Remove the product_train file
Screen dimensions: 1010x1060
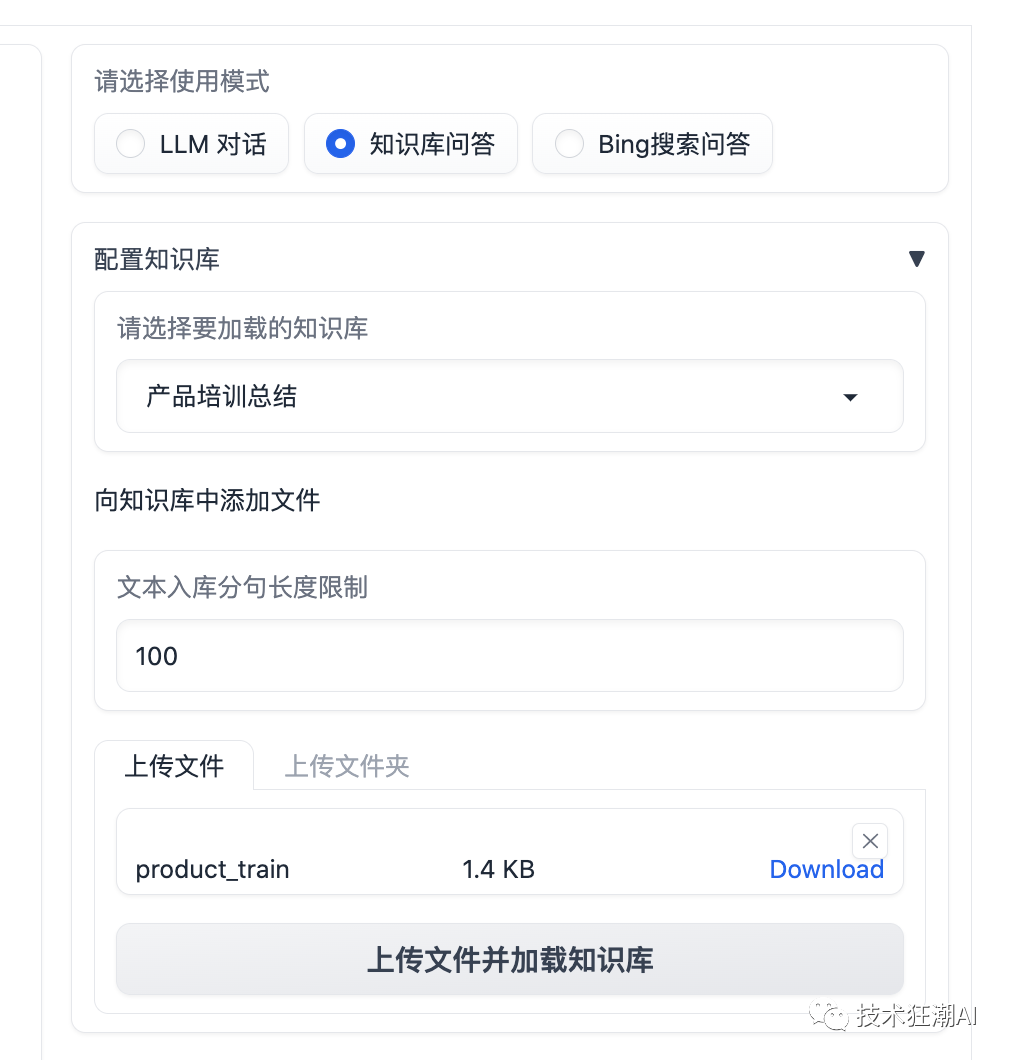click(870, 841)
